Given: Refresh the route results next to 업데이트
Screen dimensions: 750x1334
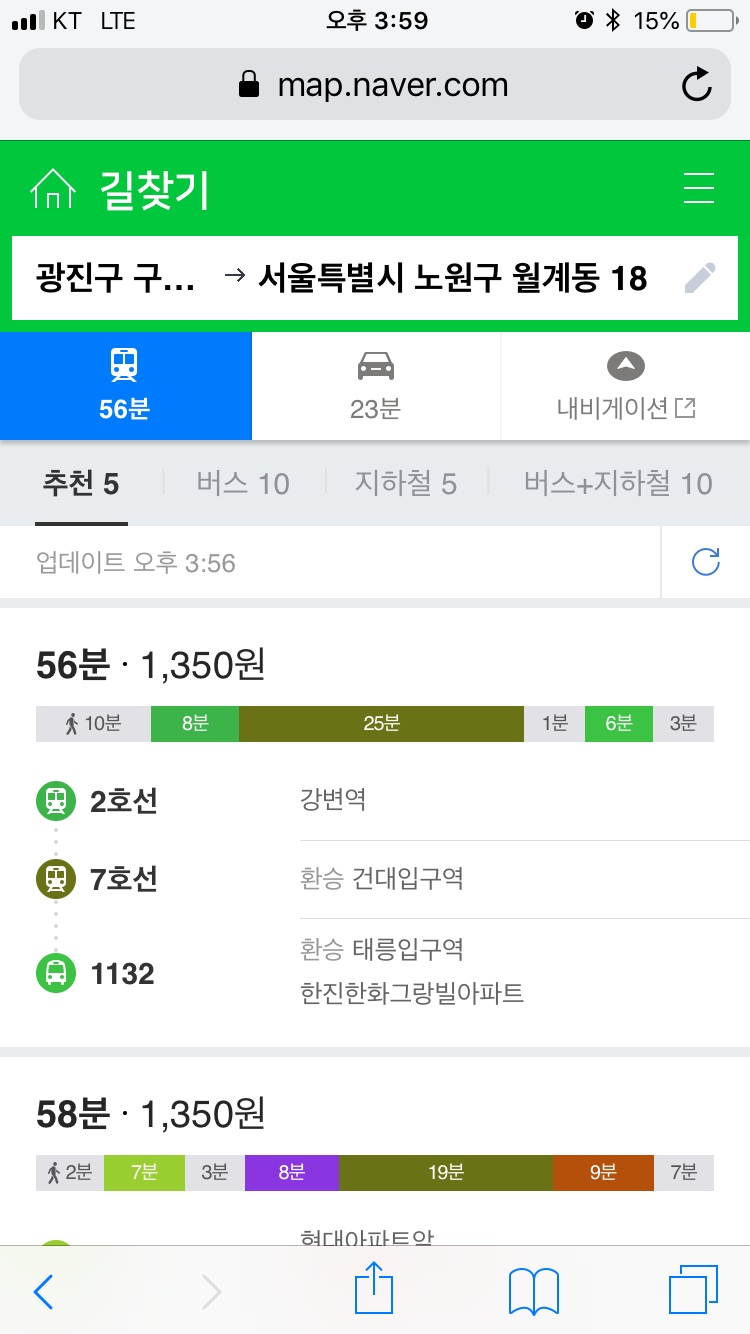Looking at the screenshot, I should tap(706, 562).
